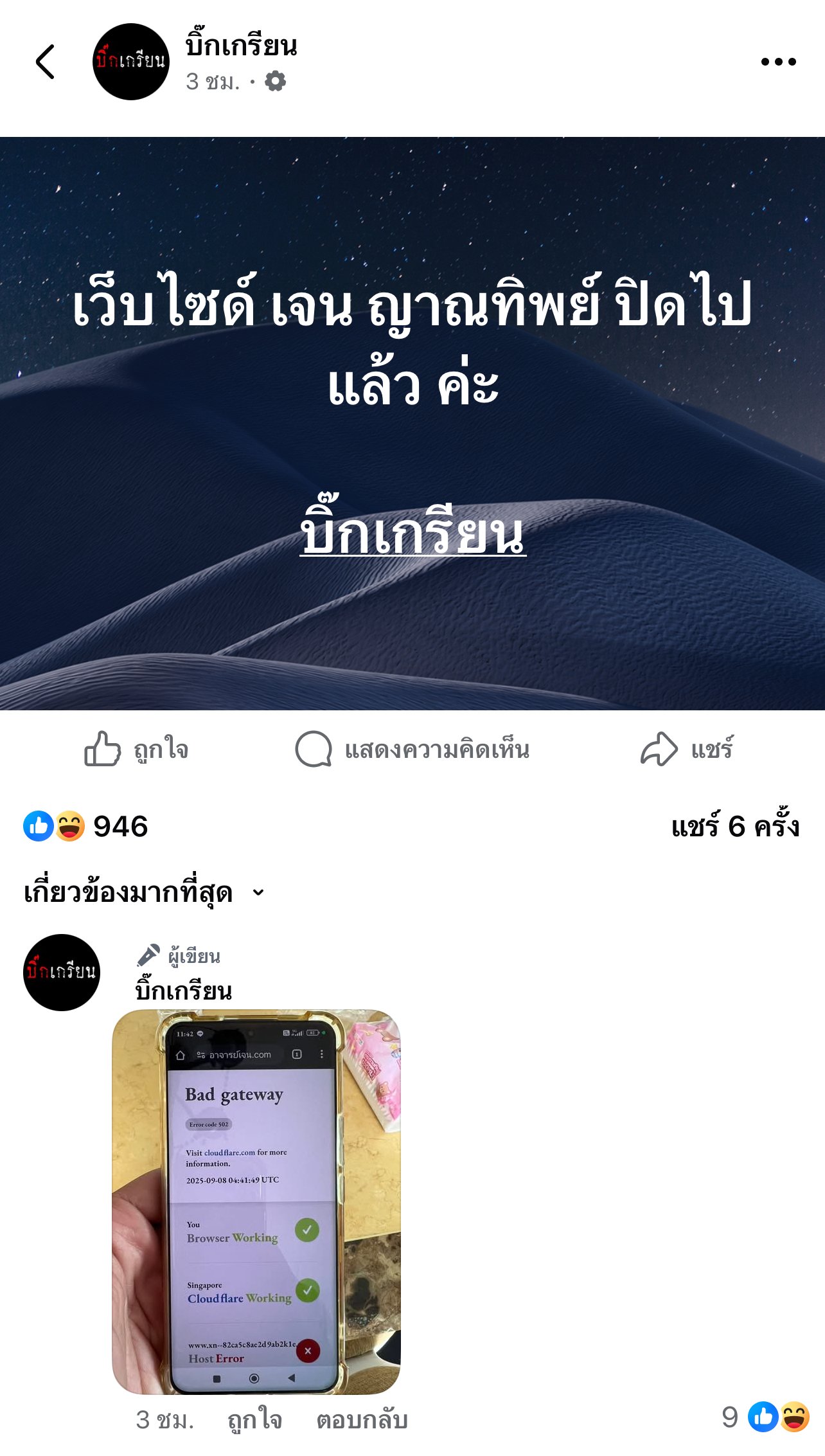This screenshot has width=825, height=1456.
Task: Go back using the back arrow
Action: point(45,62)
